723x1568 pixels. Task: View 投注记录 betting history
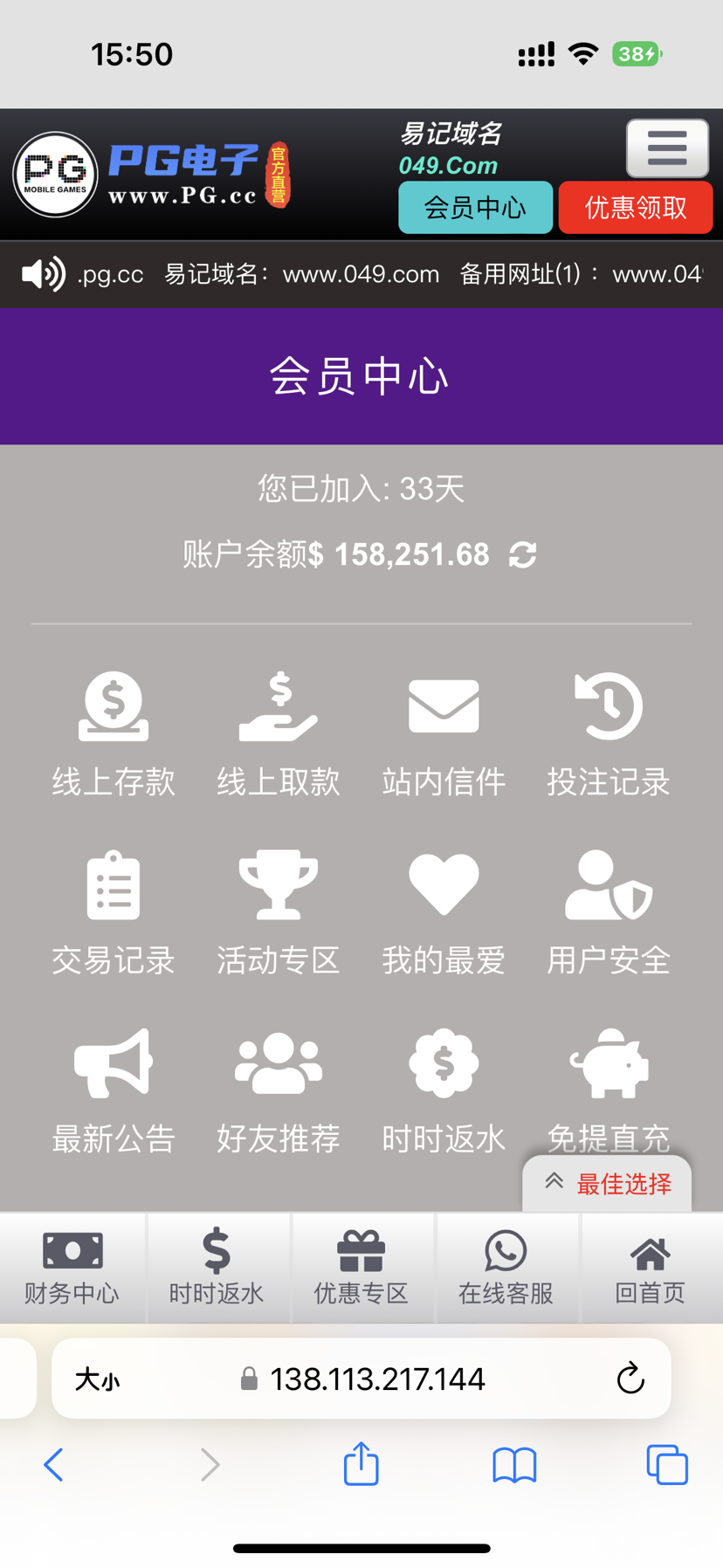coord(609,735)
